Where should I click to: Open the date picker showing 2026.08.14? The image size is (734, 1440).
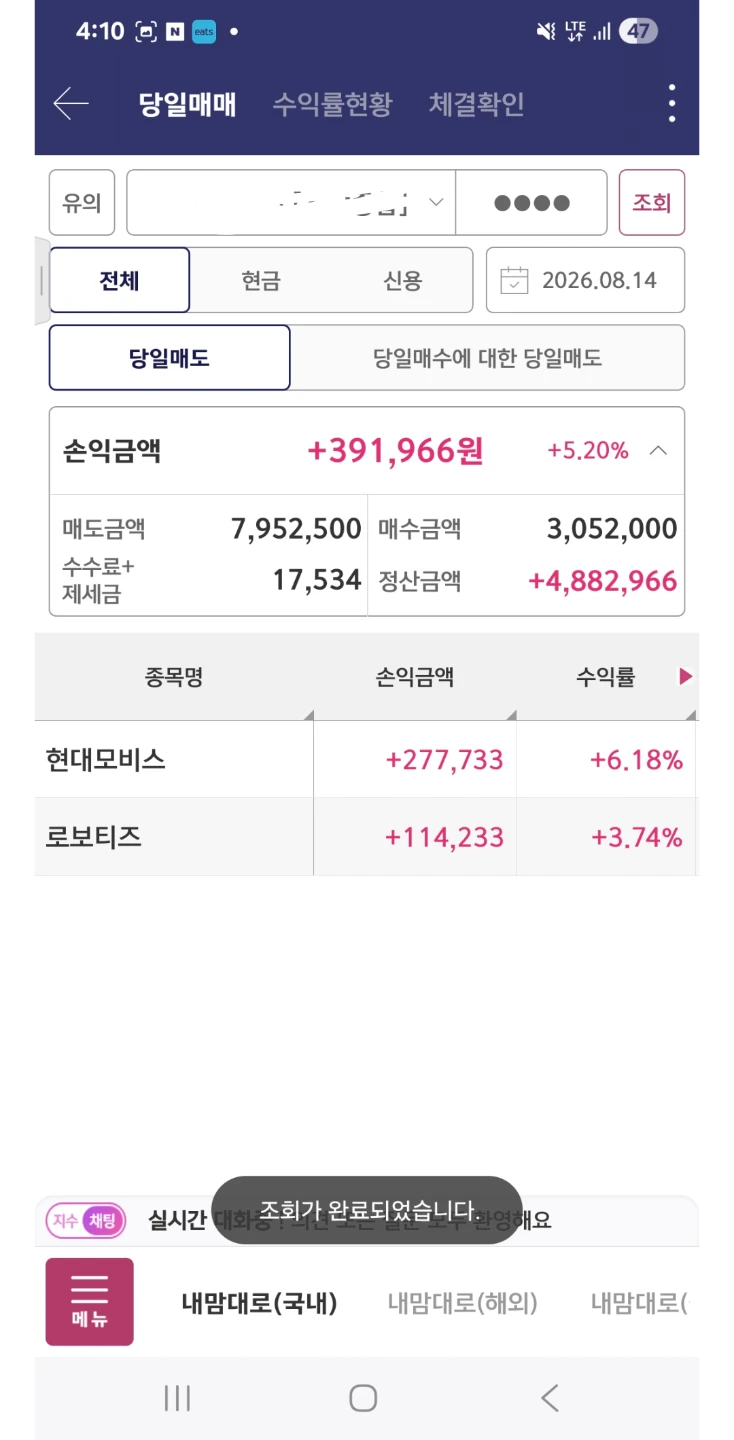pyautogui.click(x=585, y=280)
